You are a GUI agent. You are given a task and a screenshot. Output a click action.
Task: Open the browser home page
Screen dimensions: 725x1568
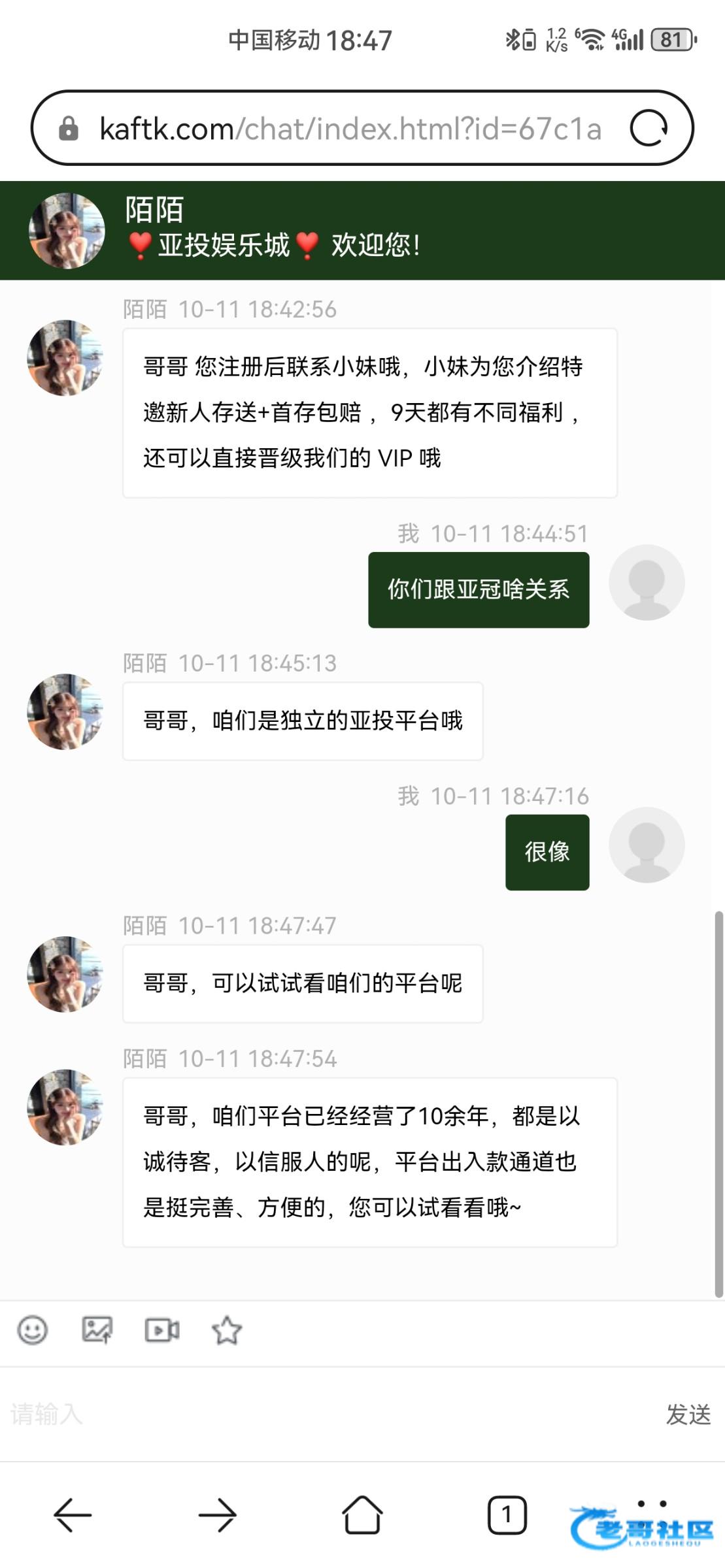pyautogui.click(x=362, y=1514)
